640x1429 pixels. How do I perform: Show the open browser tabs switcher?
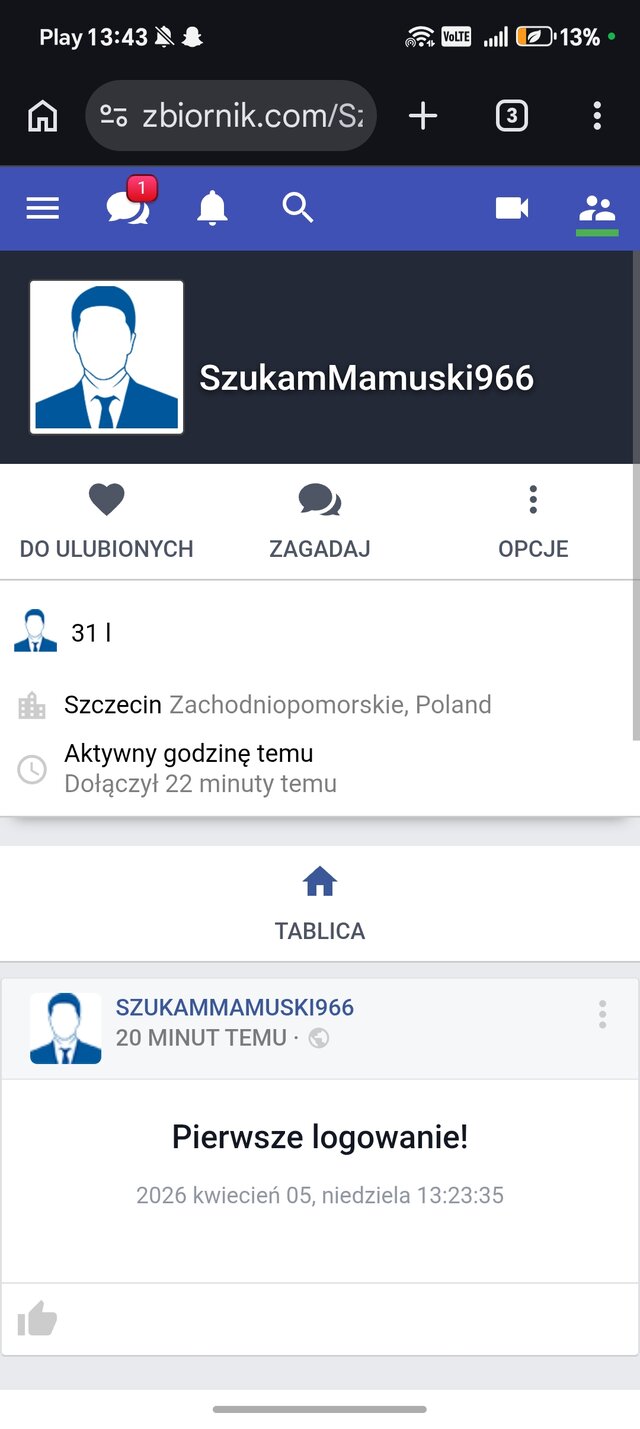click(x=511, y=116)
